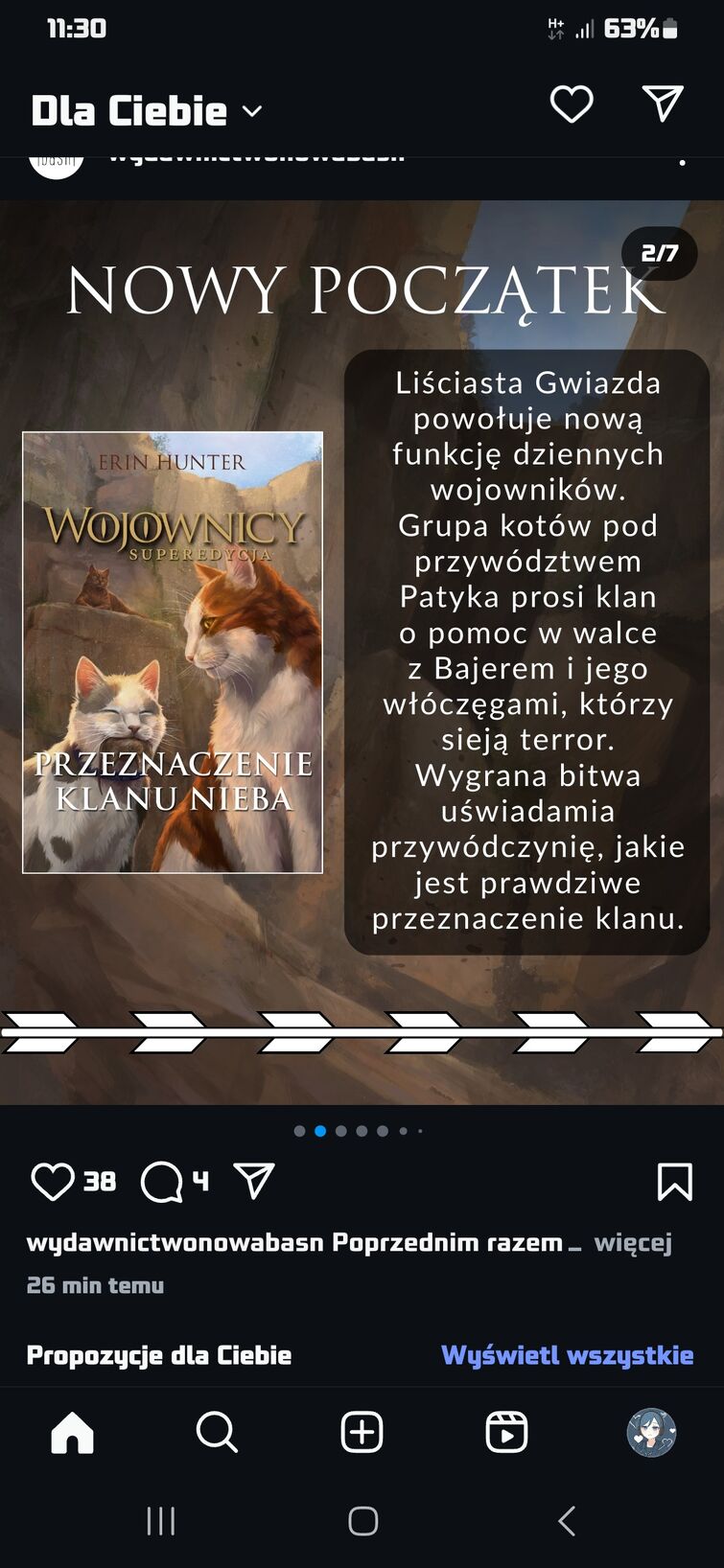Switch to the Reels tab

coord(506,1433)
